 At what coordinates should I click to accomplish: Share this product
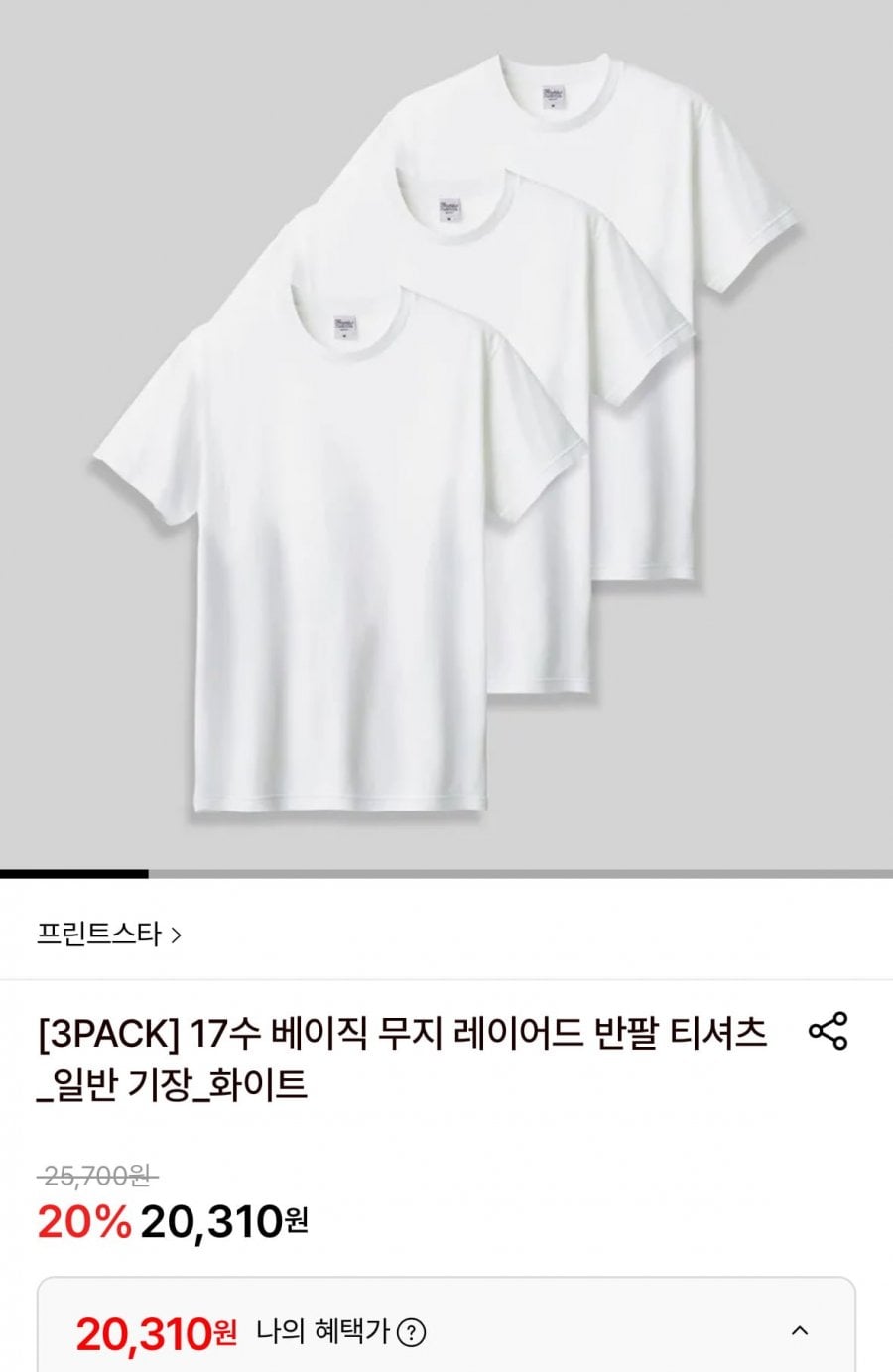click(x=829, y=1031)
